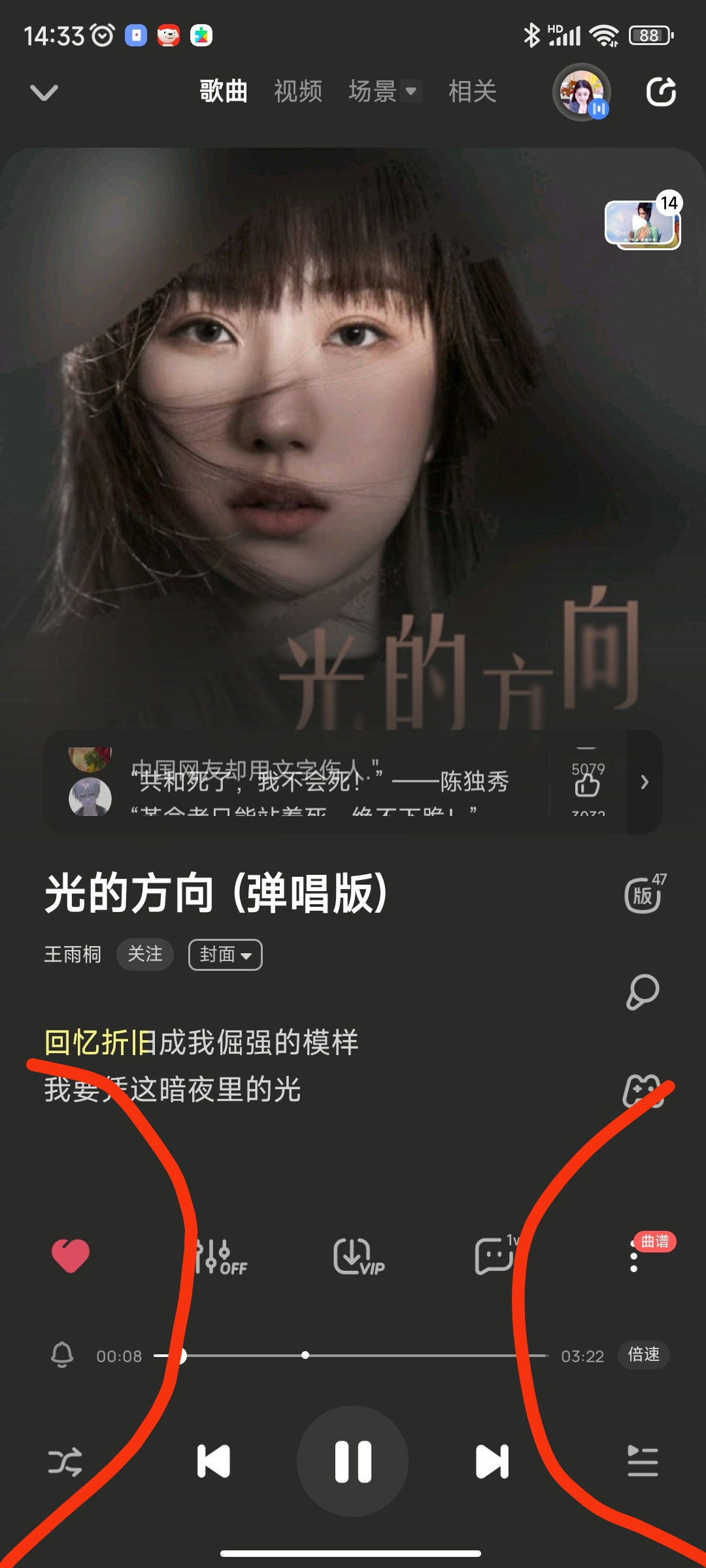Open sound effects equalizer
The width and height of the screenshot is (706, 1568).
pyautogui.click(x=221, y=1256)
